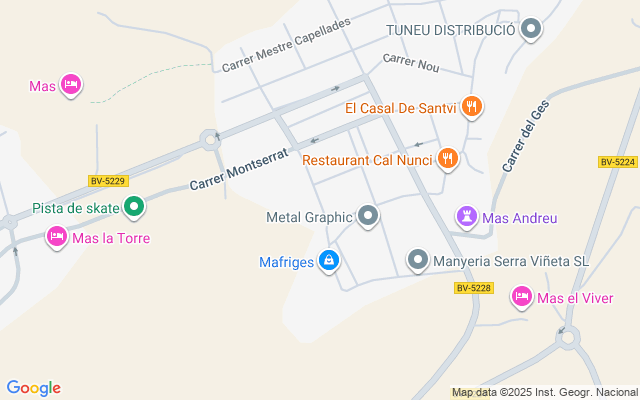Tap the Mas Andreu landmark pin

467,216
